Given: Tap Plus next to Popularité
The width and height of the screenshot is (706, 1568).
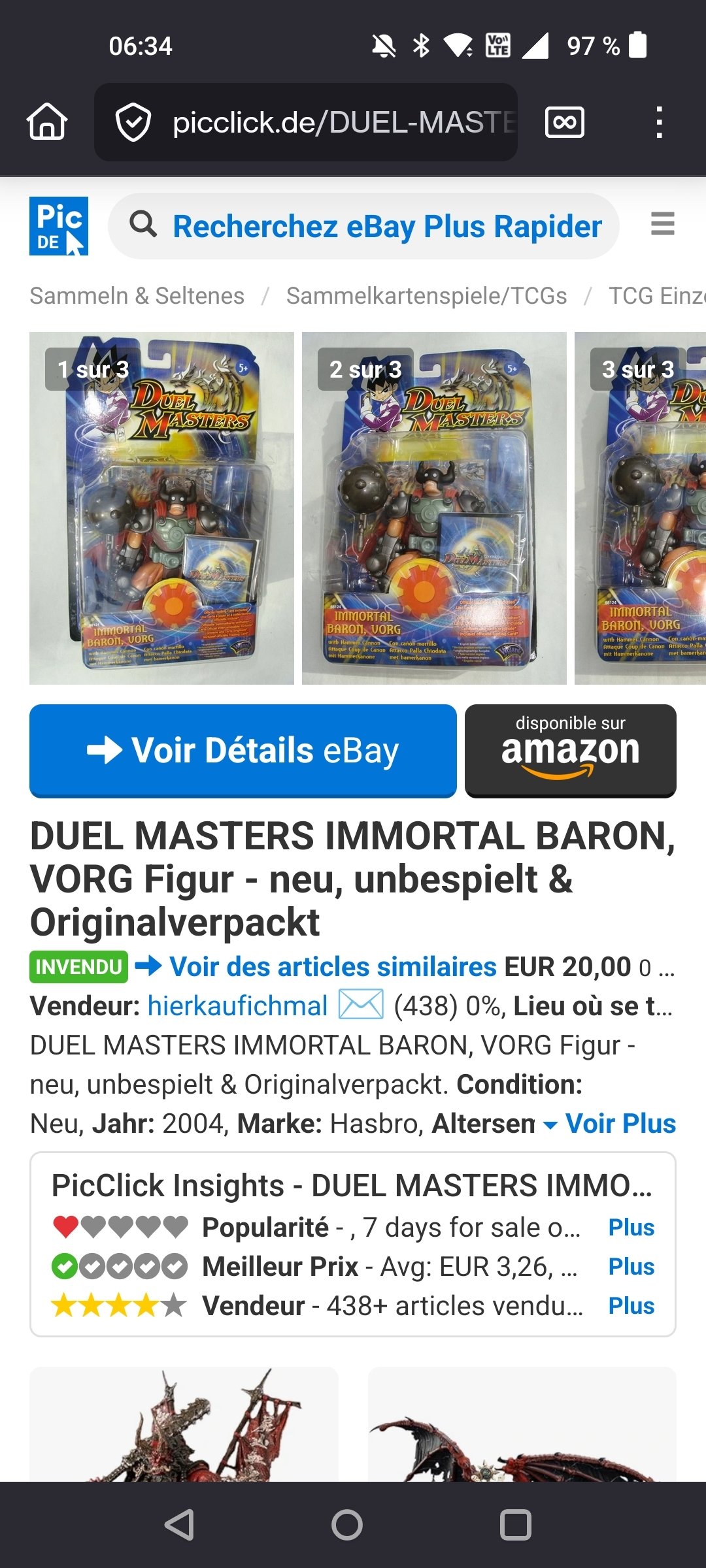Looking at the screenshot, I should 631,1228.
